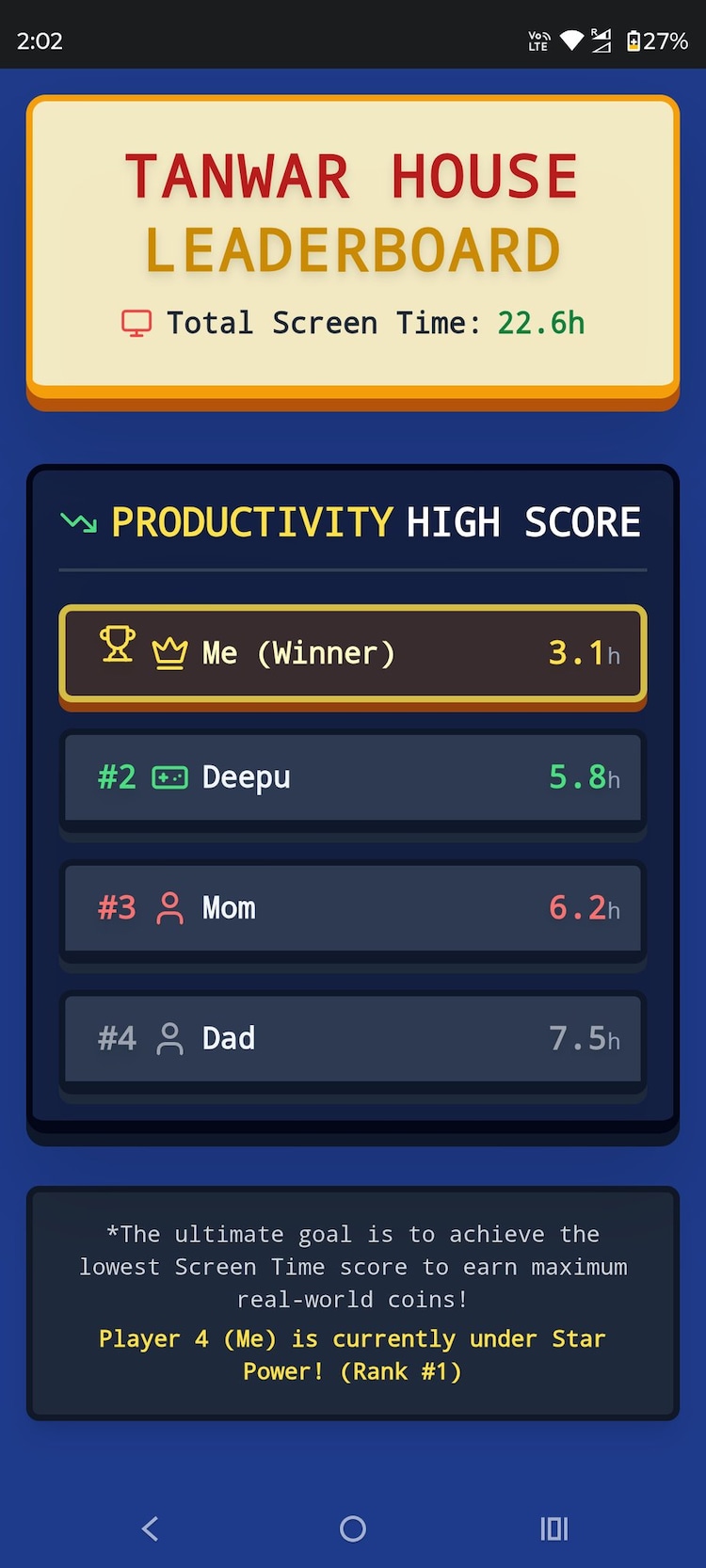Go back using the system back button

[151, 1528]
